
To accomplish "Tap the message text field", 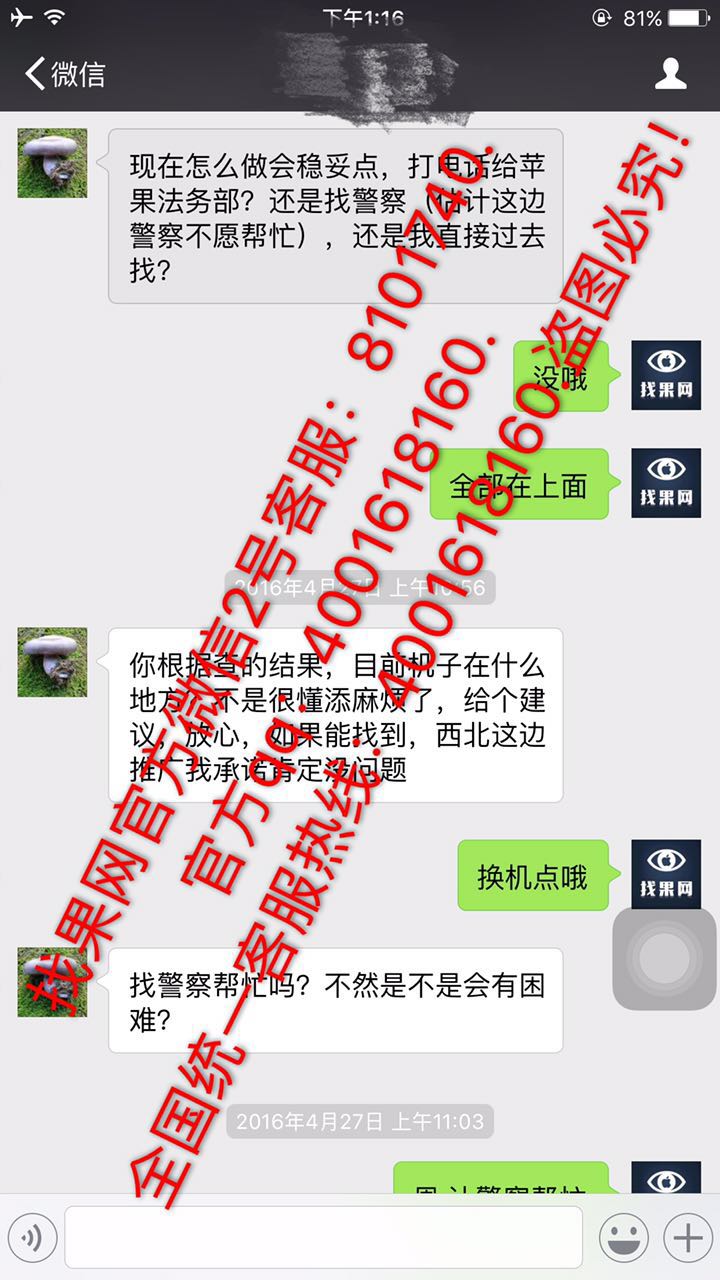I will [x=324, y=1237].
